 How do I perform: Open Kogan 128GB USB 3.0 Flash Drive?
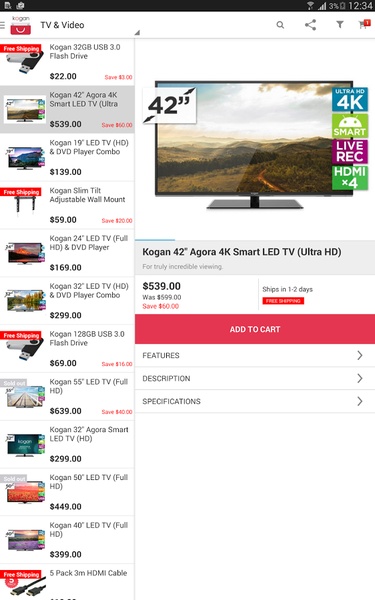pos(67,349)
